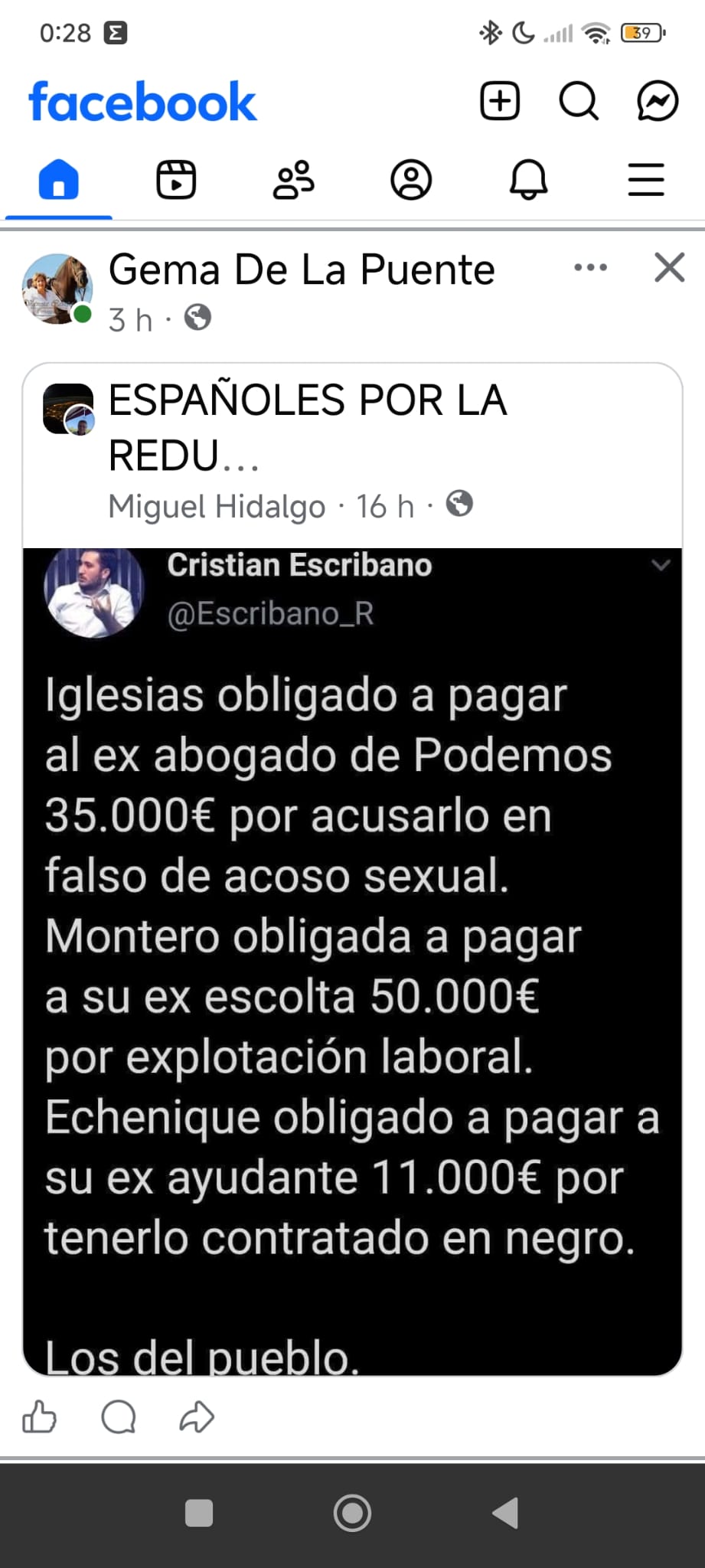Like Gema De La Puente's post
Viewport: 705px width, 1568px height.
point(40,1416)
